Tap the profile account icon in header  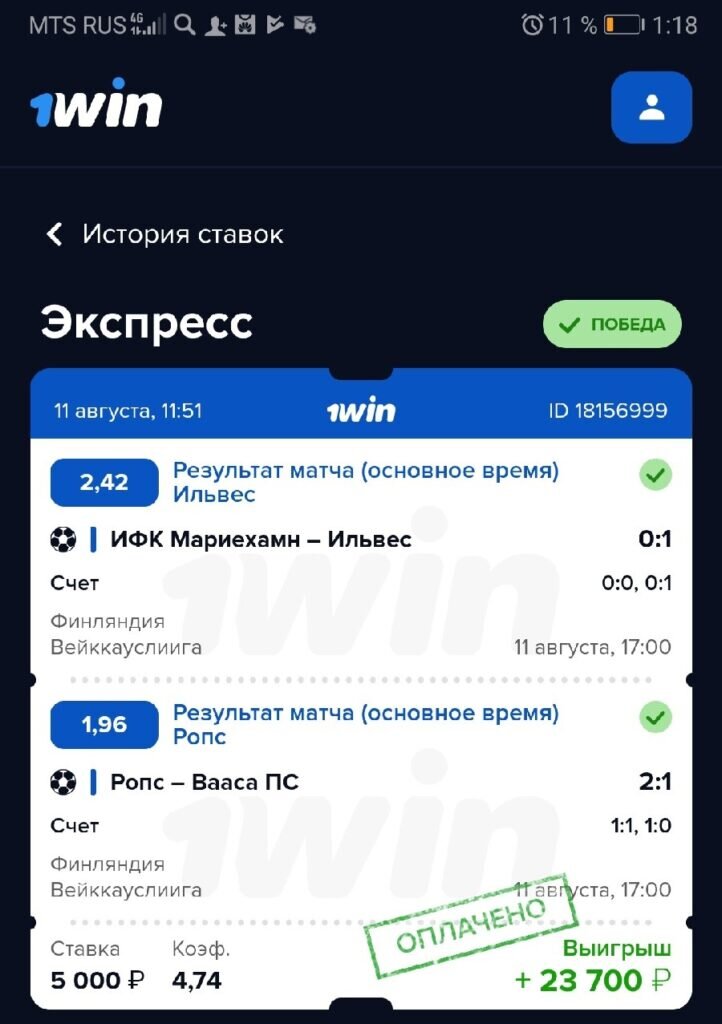651,107
